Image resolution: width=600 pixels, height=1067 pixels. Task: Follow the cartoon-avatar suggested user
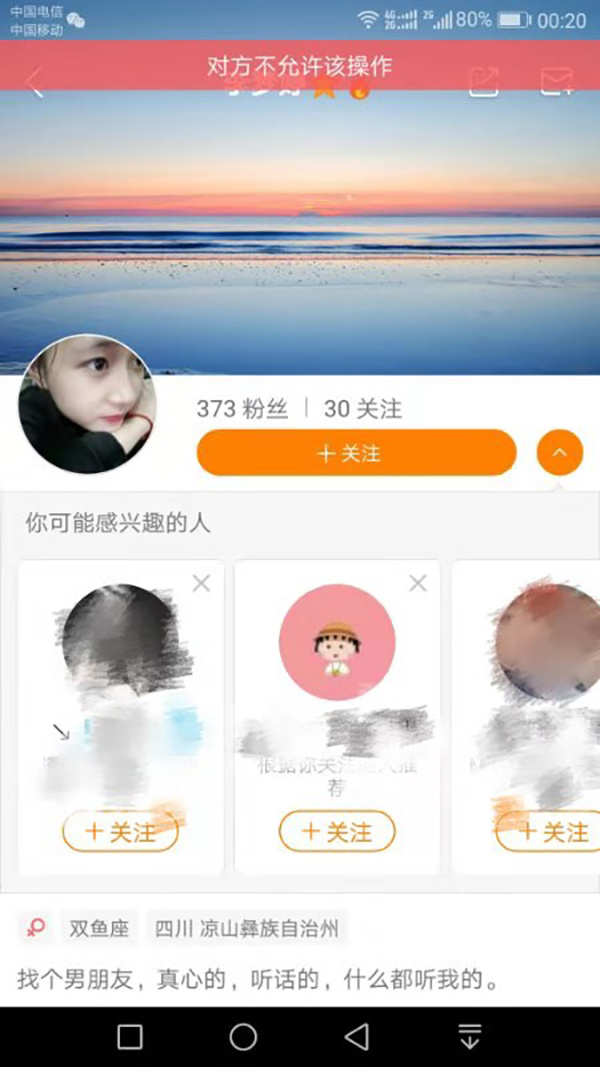click(337, 831)
